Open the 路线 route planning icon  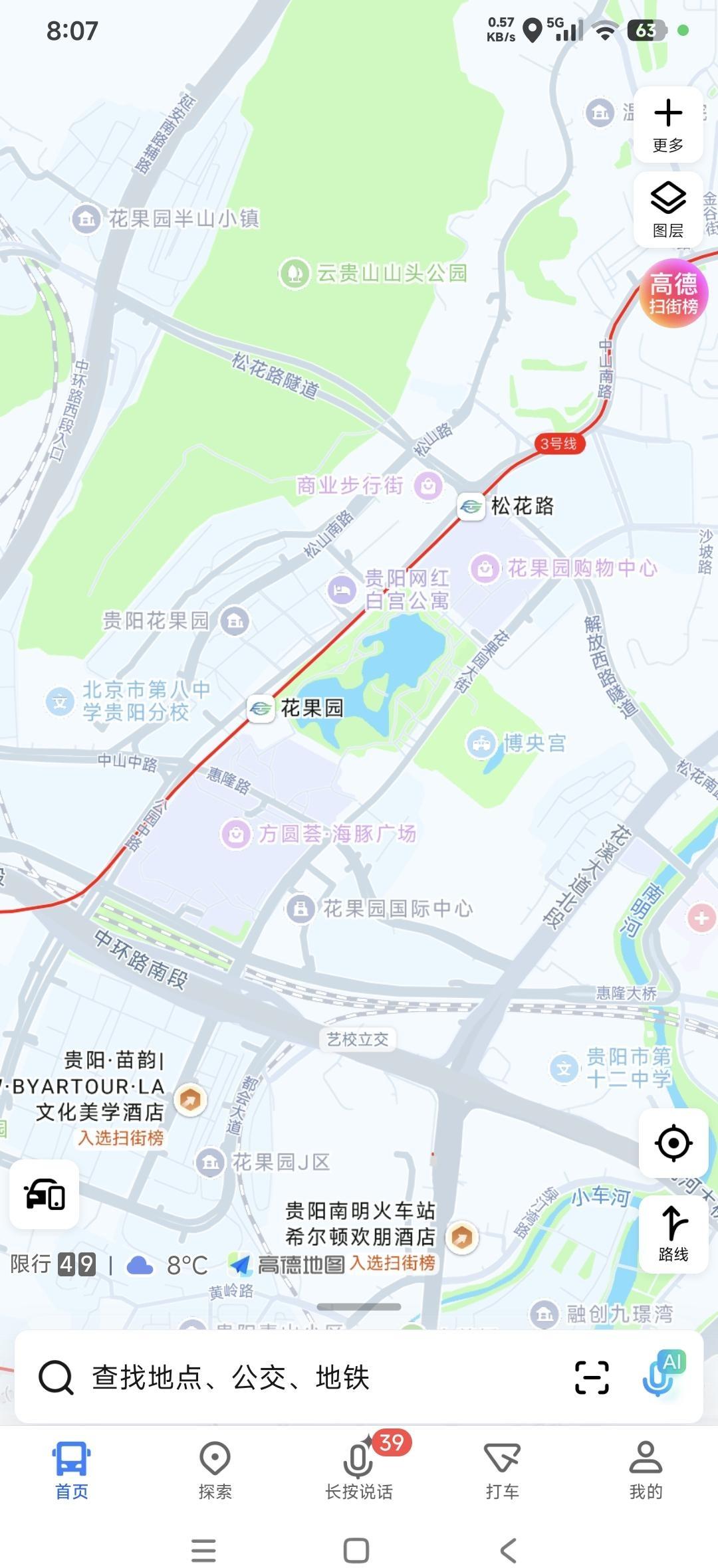(x=672, y=1234)
